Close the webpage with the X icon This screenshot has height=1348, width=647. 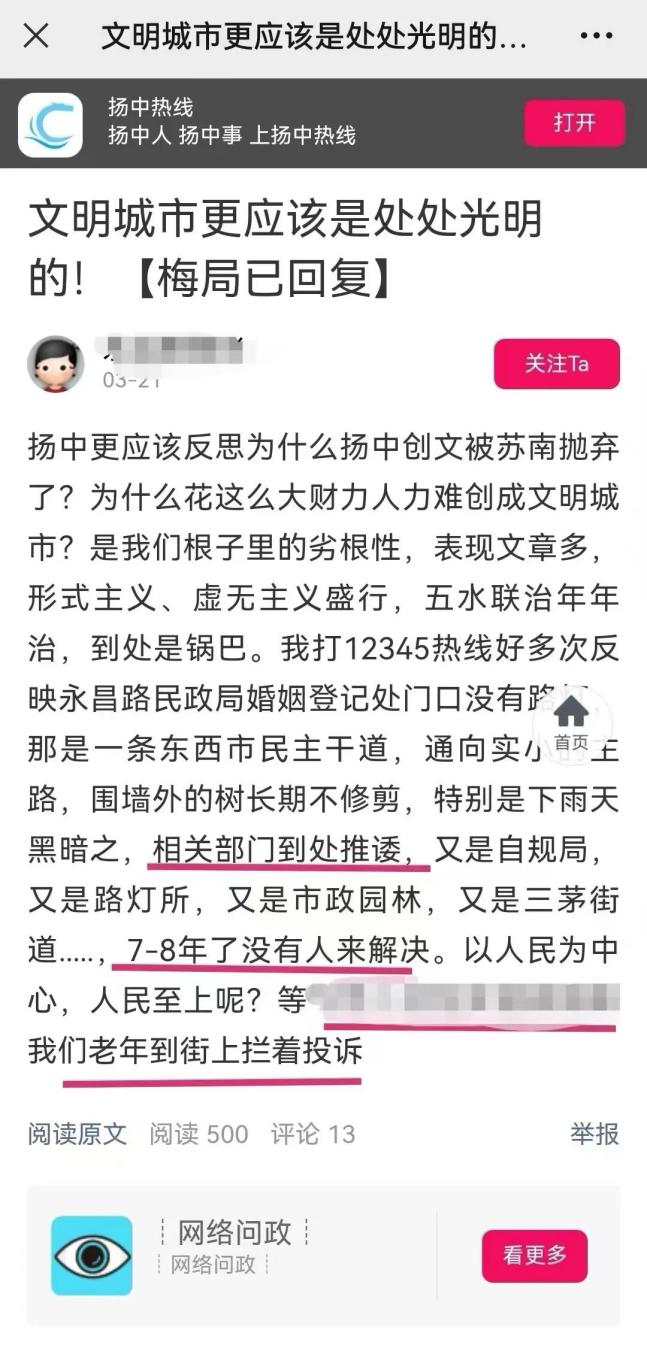coord(36,37)
